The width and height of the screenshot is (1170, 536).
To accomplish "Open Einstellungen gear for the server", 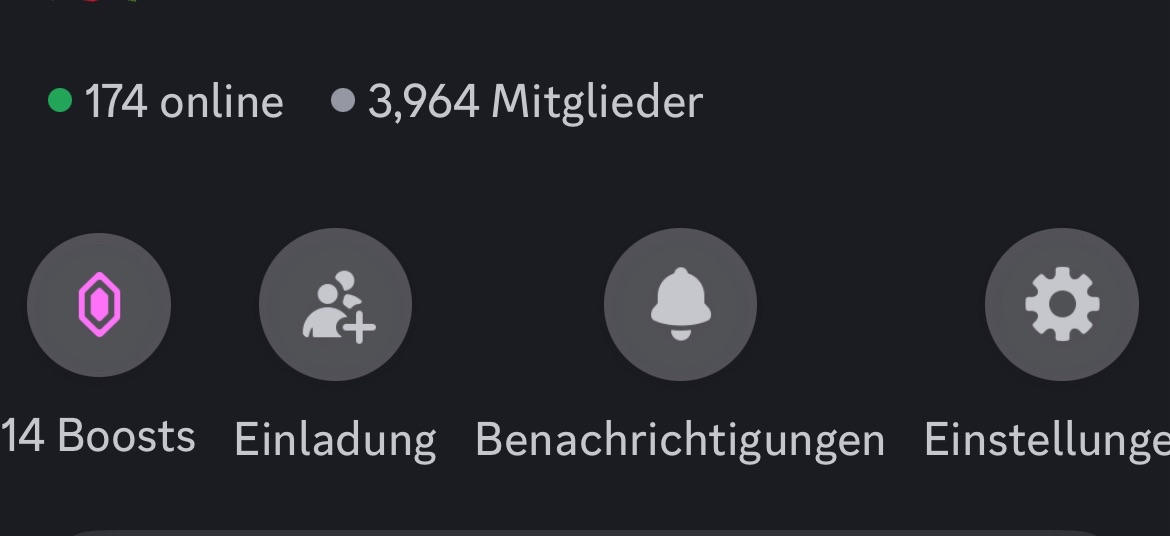I will tap(1061, 305).
